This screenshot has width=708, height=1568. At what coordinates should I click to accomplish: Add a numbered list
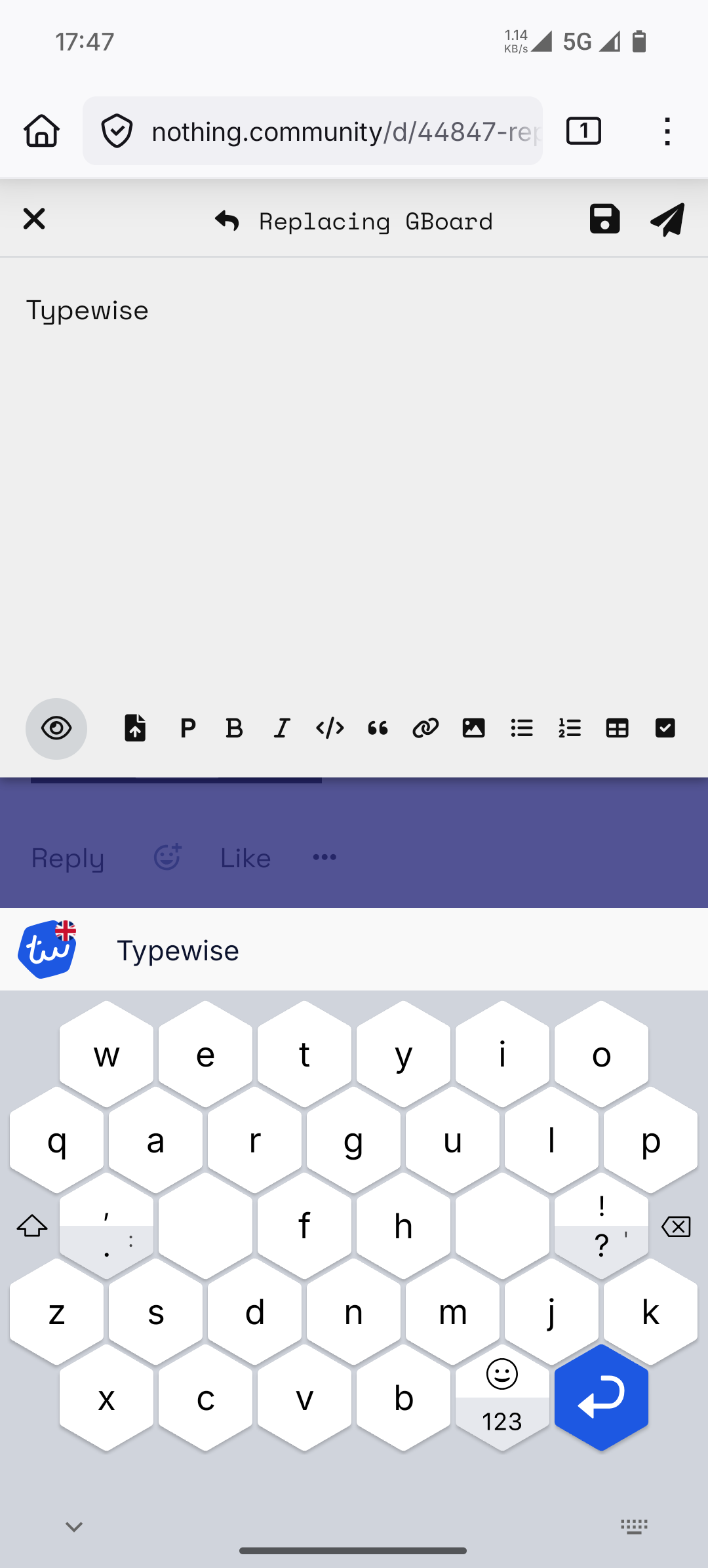570,728
